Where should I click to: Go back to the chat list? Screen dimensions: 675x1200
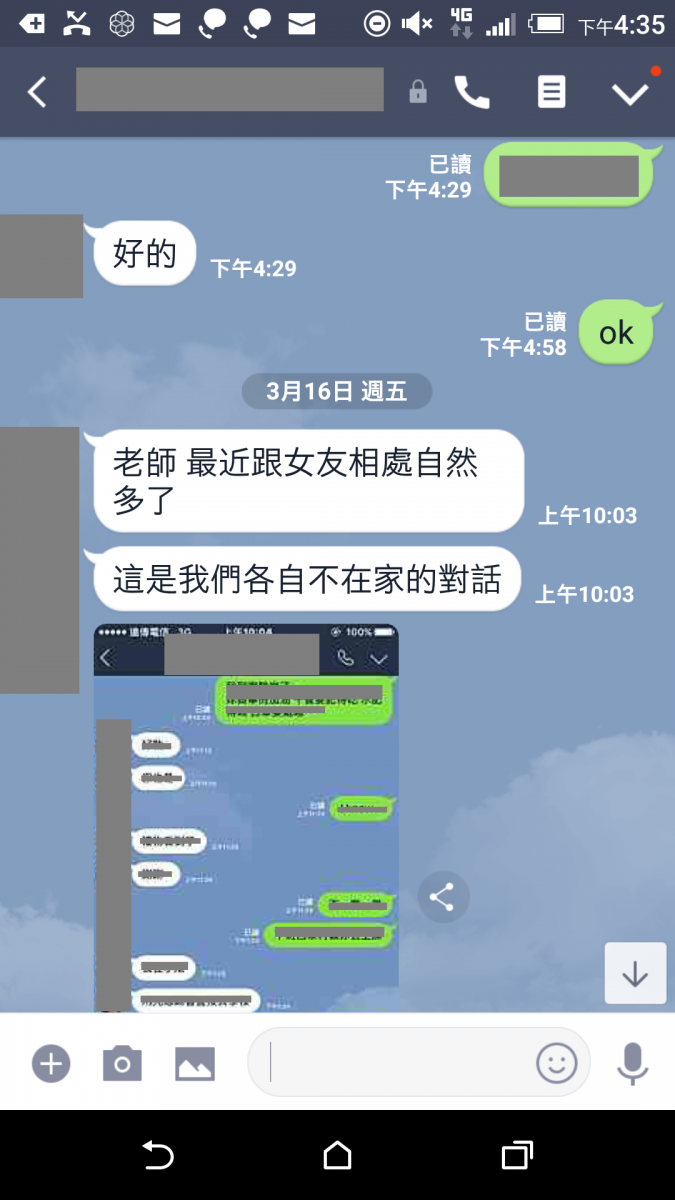37,92
